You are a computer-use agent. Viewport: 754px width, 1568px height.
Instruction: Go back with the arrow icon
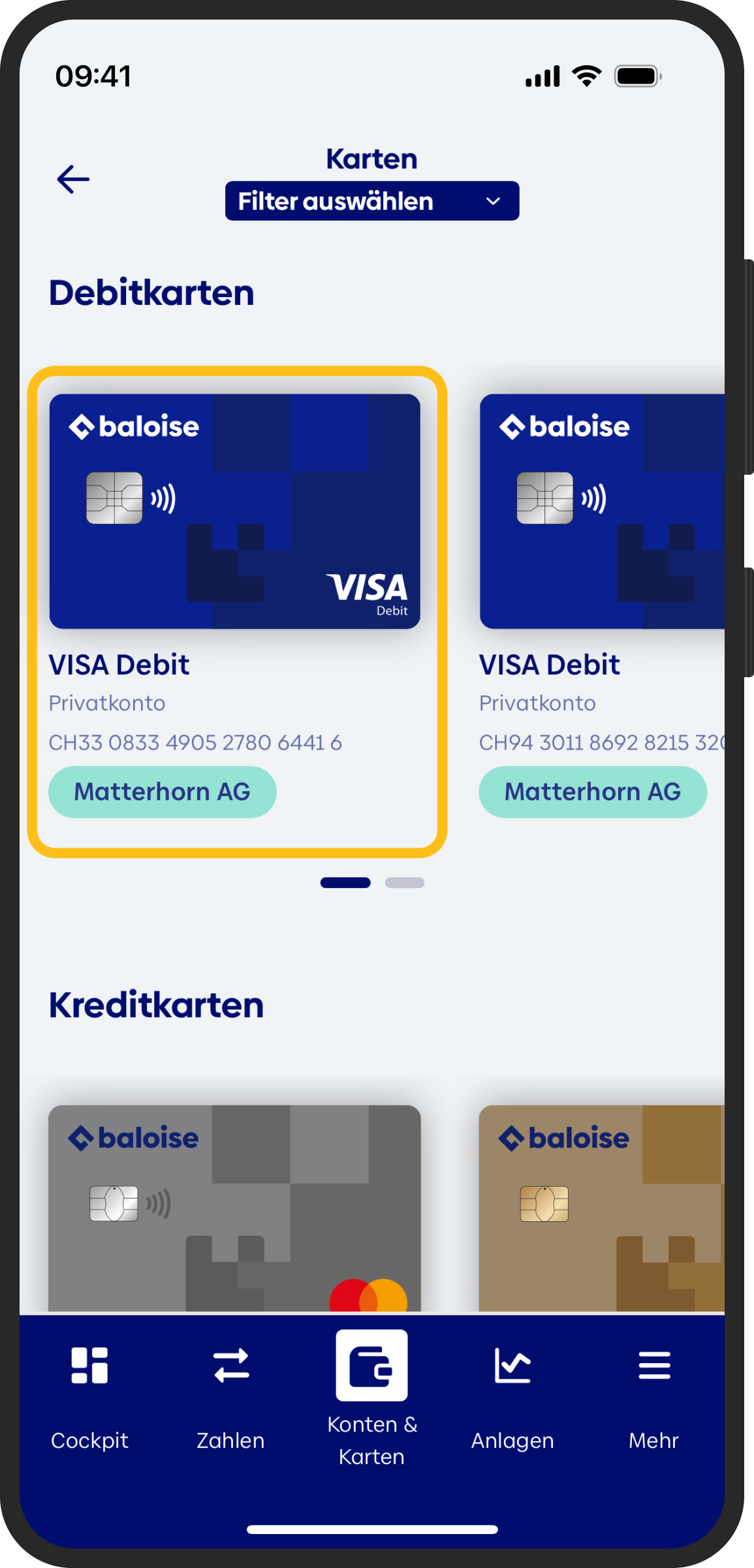click(73, 180)
